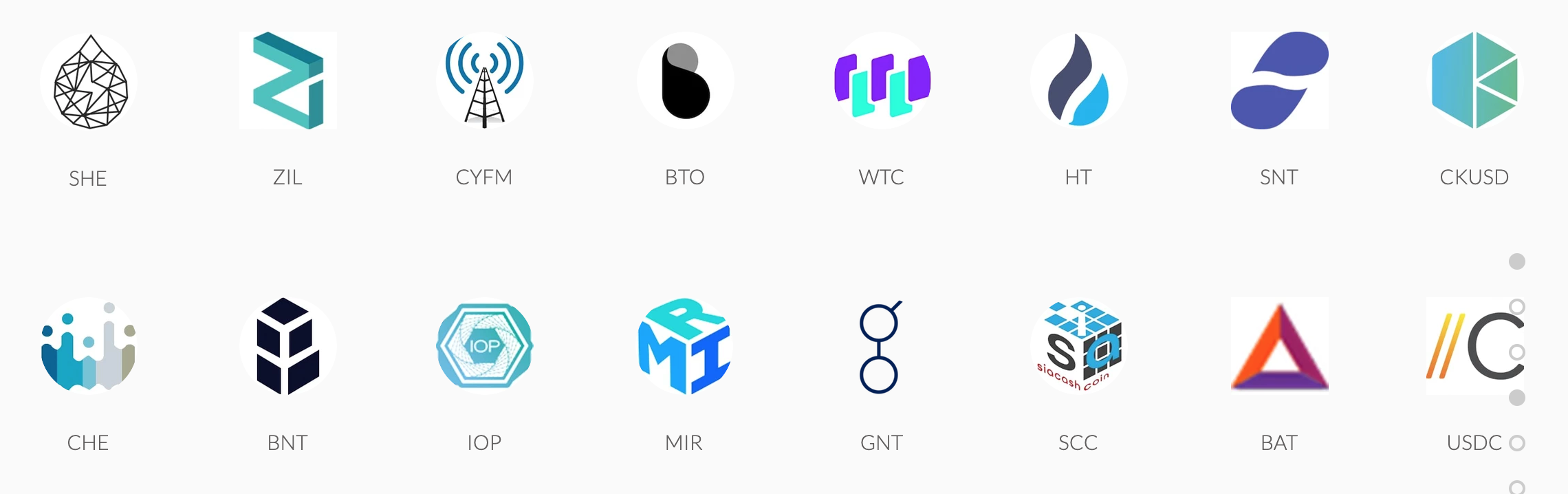Open the BNT token
Viewport: 1568px width, 494px height.
click(287, 346)
